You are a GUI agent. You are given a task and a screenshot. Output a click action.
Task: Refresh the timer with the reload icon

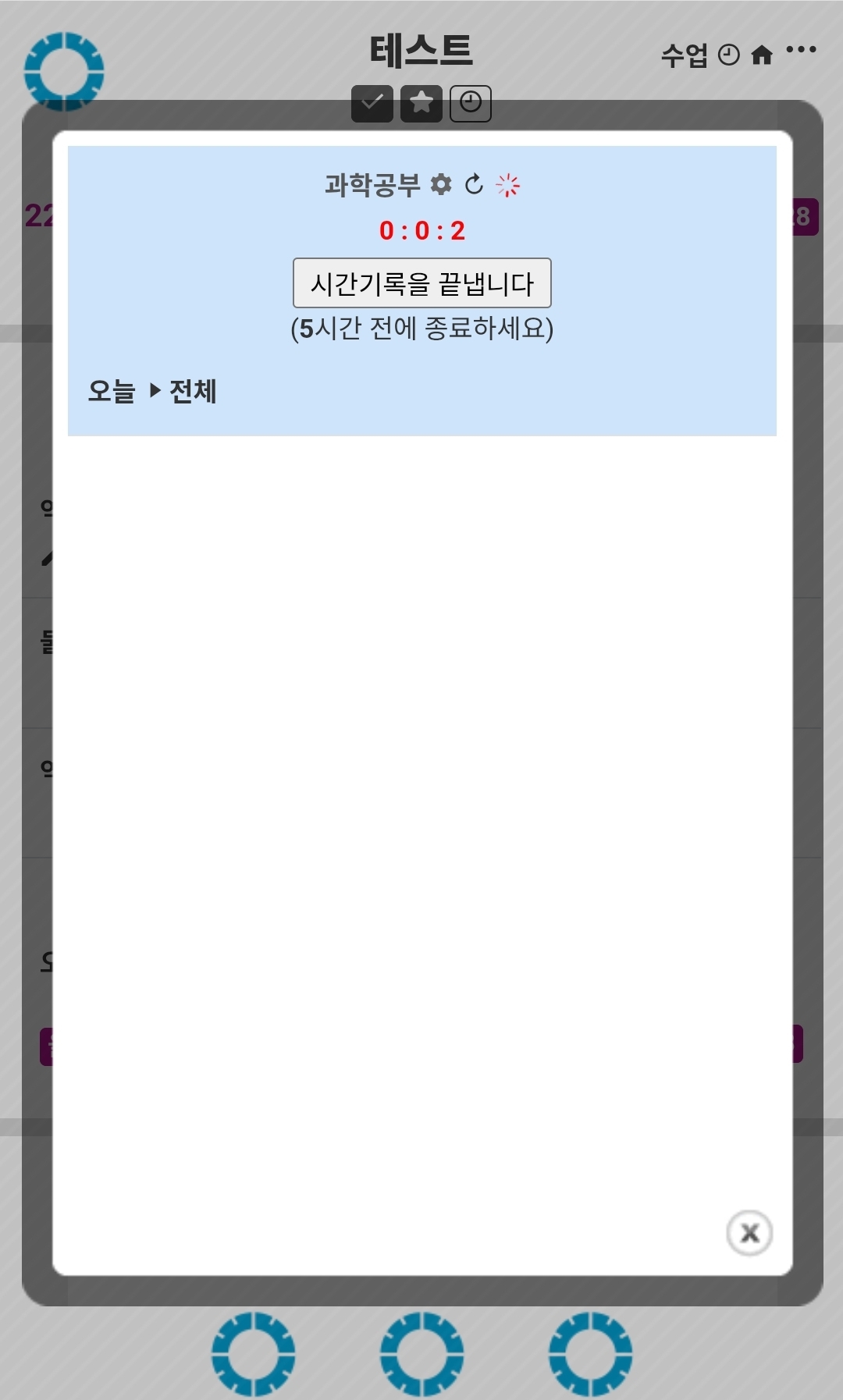click(x=474, y=185)
